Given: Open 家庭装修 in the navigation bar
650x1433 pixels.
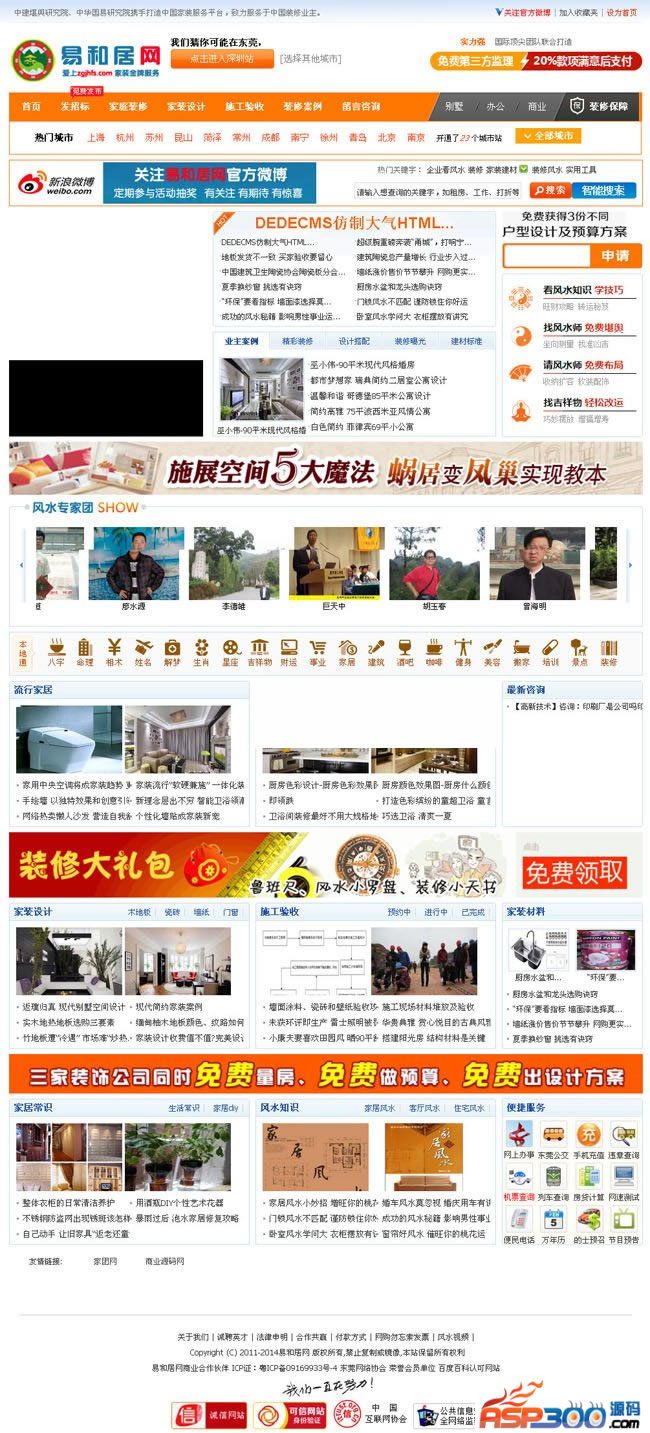Looking at the screenshot, I should pos(128,107).
